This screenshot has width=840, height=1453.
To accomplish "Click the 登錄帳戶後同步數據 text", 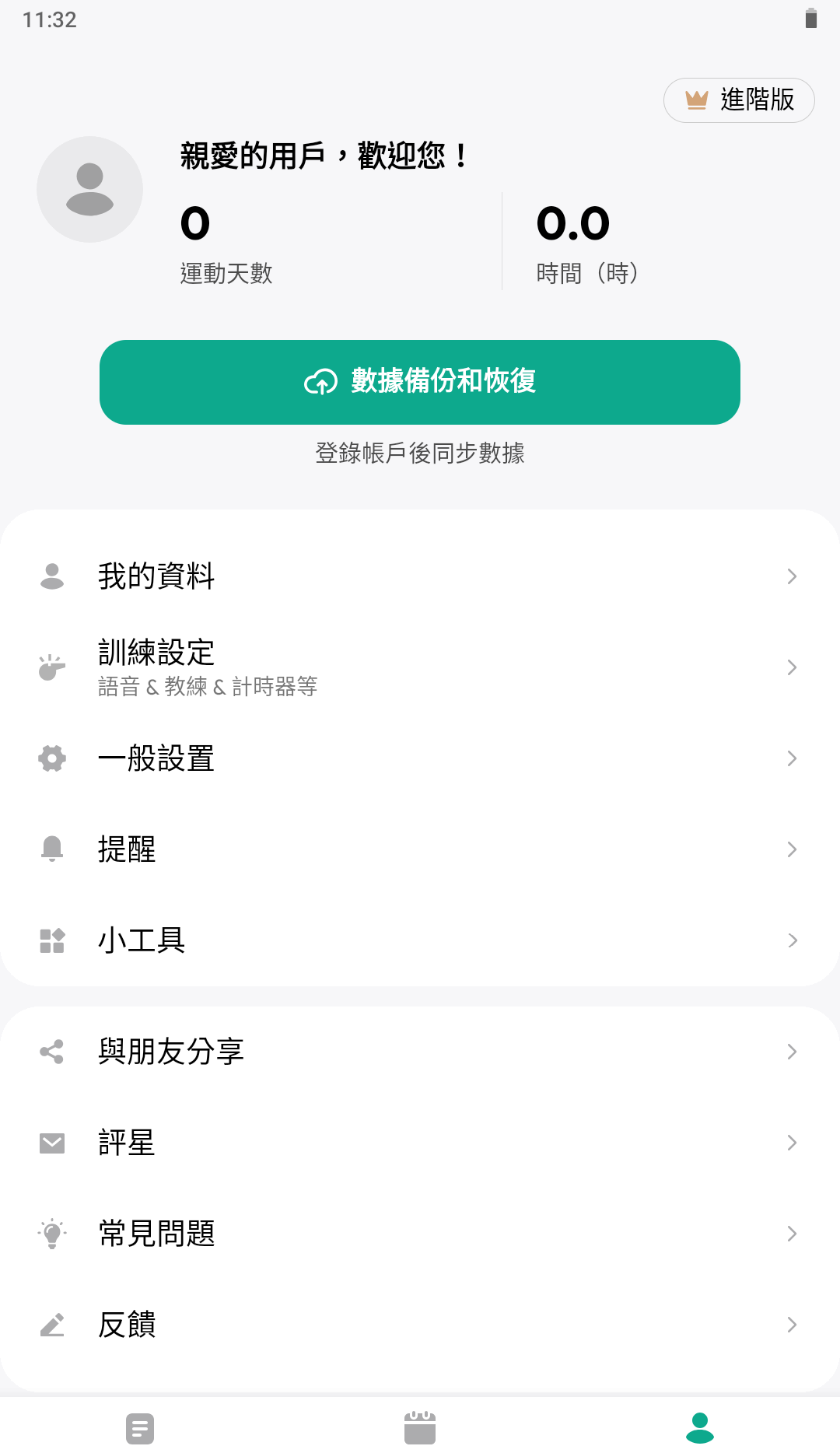I will (x=420, y=453).
